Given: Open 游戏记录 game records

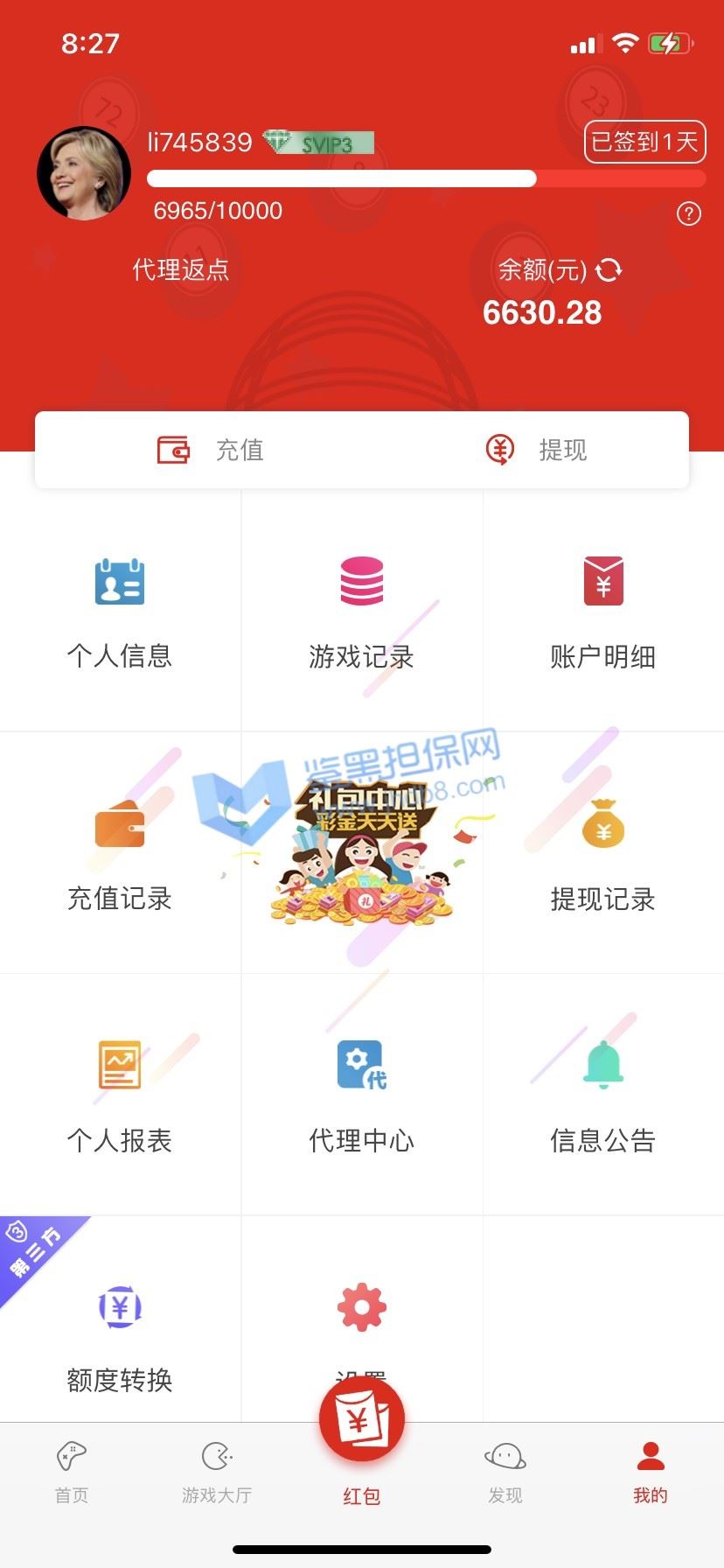Looking at the screenshot, I should [361, 611].
